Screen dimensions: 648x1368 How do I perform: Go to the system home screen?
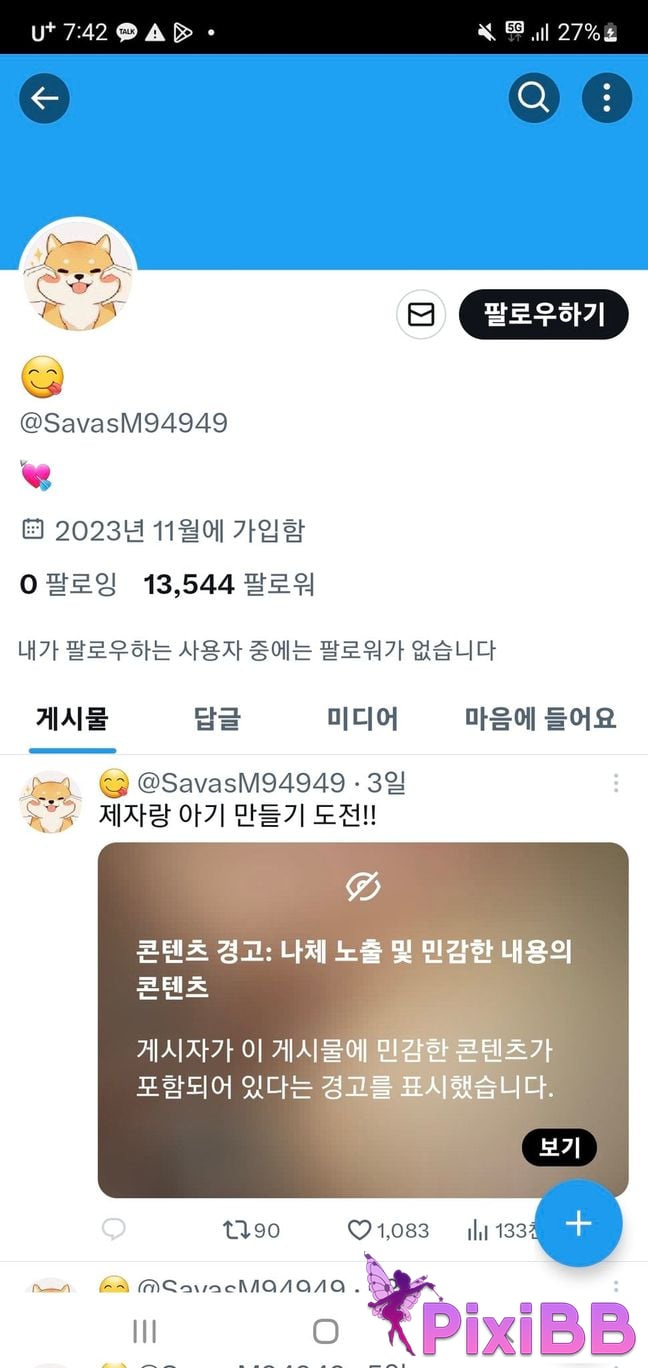[x=325, y=1330]
